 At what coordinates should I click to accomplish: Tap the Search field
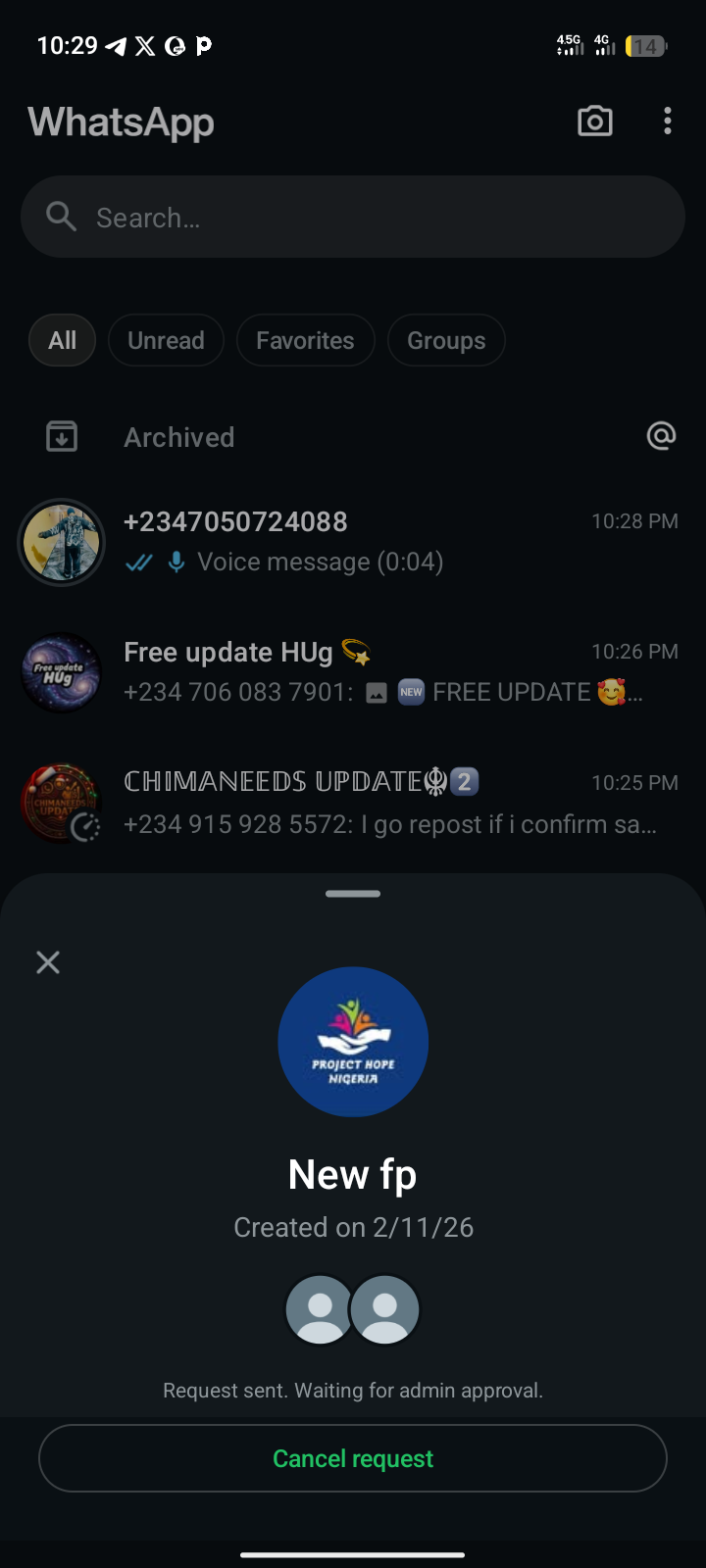[x=353, y=218]
